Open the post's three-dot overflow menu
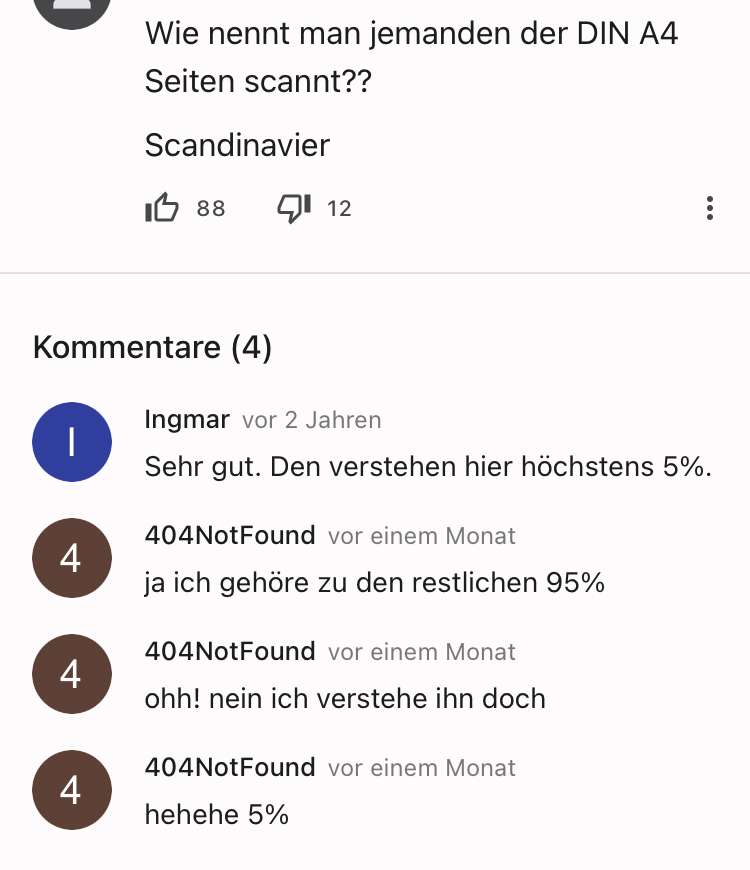 709,208
